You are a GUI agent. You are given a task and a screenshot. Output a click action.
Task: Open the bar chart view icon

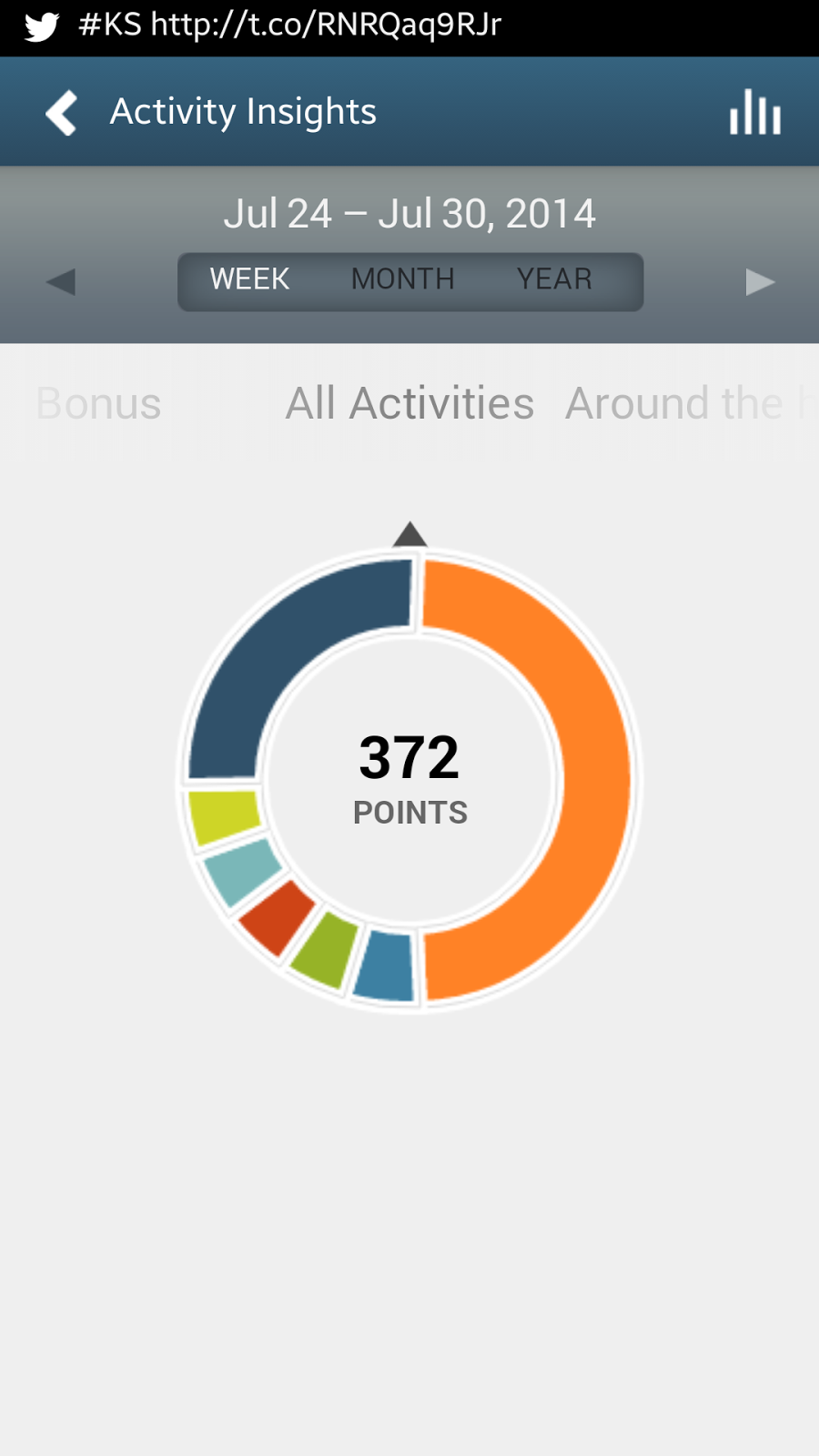(x=754, y=113)
